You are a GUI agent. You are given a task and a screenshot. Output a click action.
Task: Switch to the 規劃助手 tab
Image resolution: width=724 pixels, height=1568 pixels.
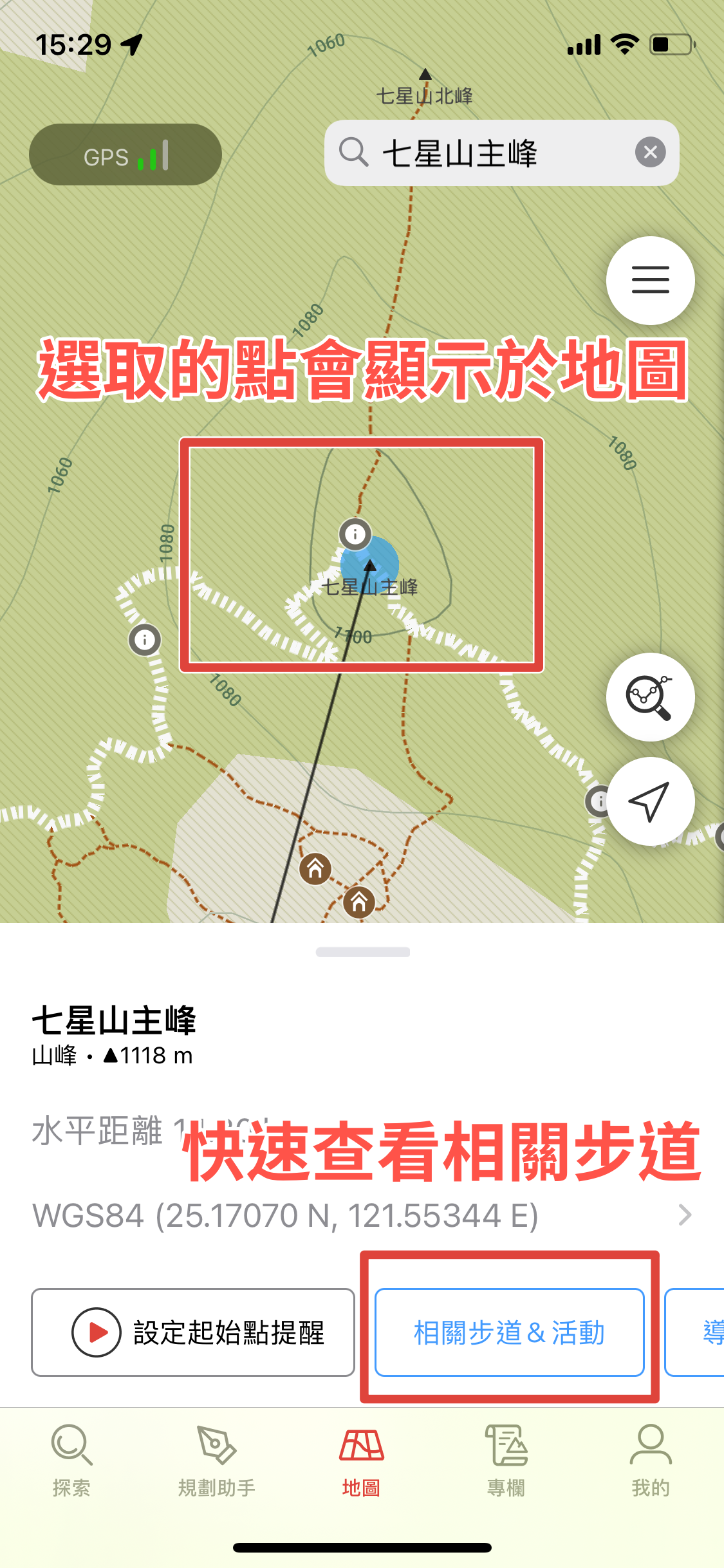[216, 1461]
